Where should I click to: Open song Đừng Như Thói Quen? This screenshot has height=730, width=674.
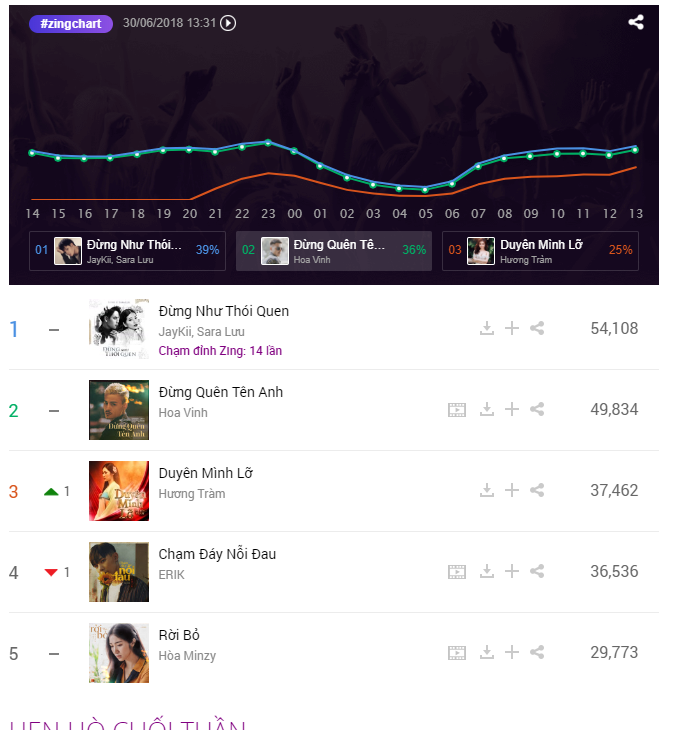point(223,311)
